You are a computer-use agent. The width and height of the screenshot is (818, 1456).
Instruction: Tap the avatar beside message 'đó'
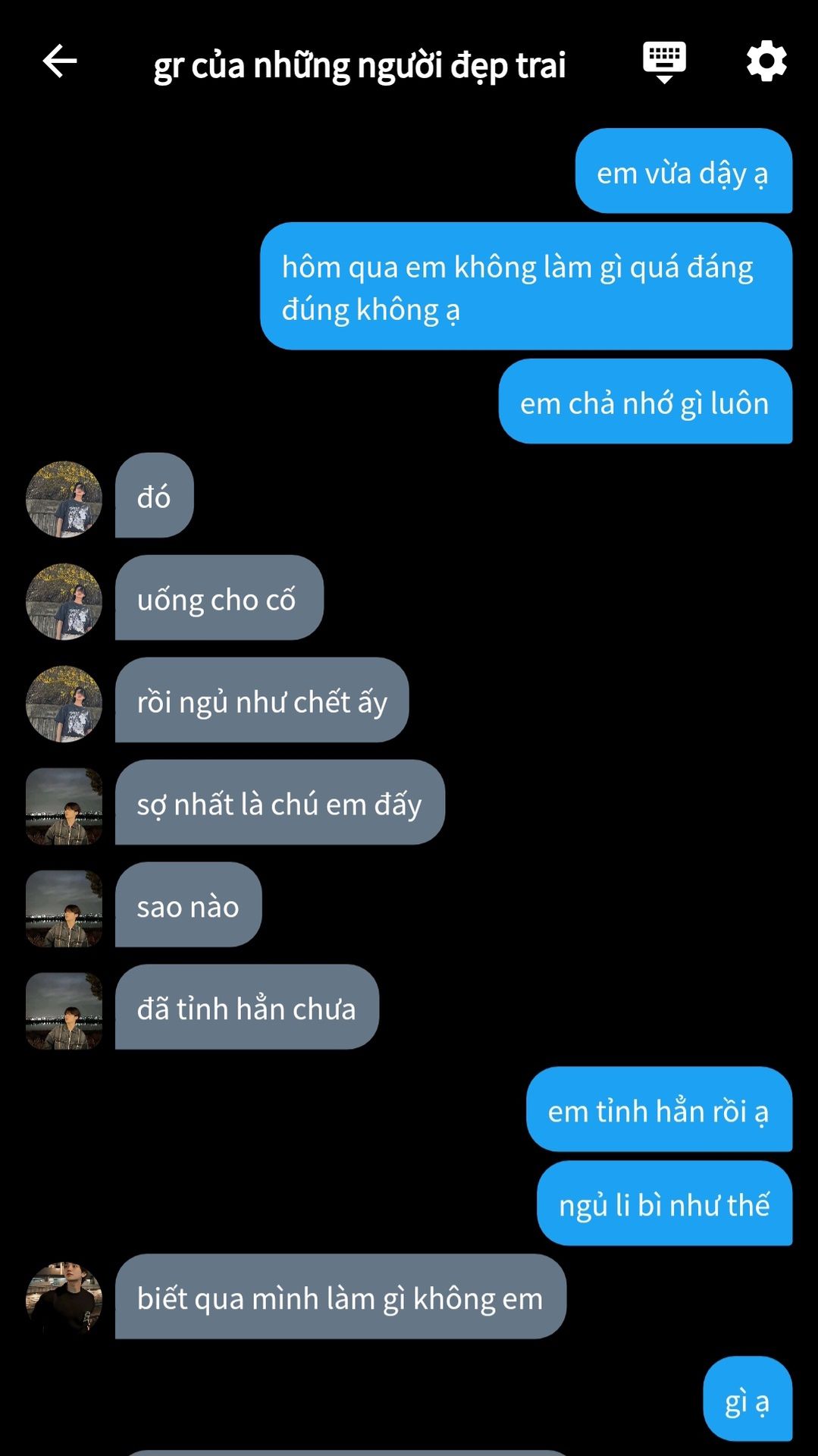(64, 499)
